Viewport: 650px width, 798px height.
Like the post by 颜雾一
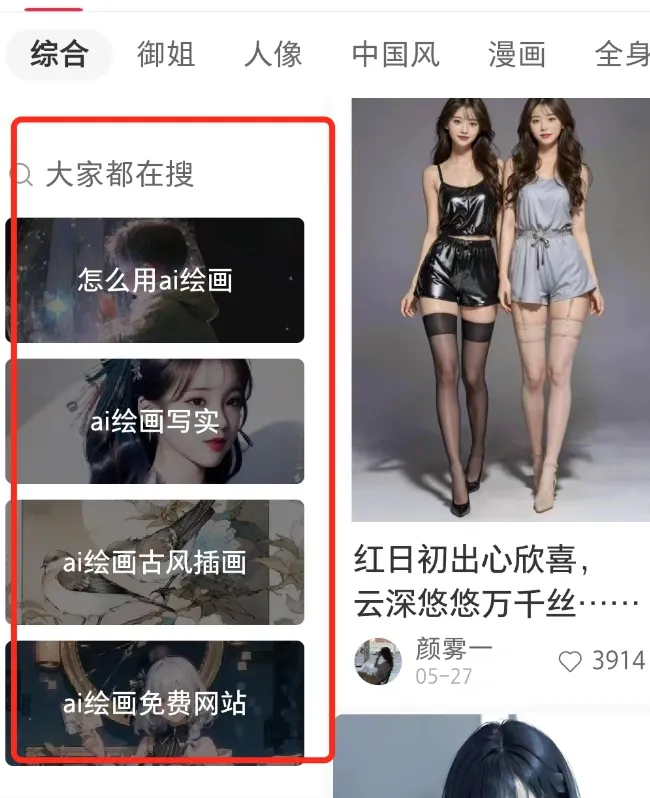pyautogui.click(x=571, y=661)
